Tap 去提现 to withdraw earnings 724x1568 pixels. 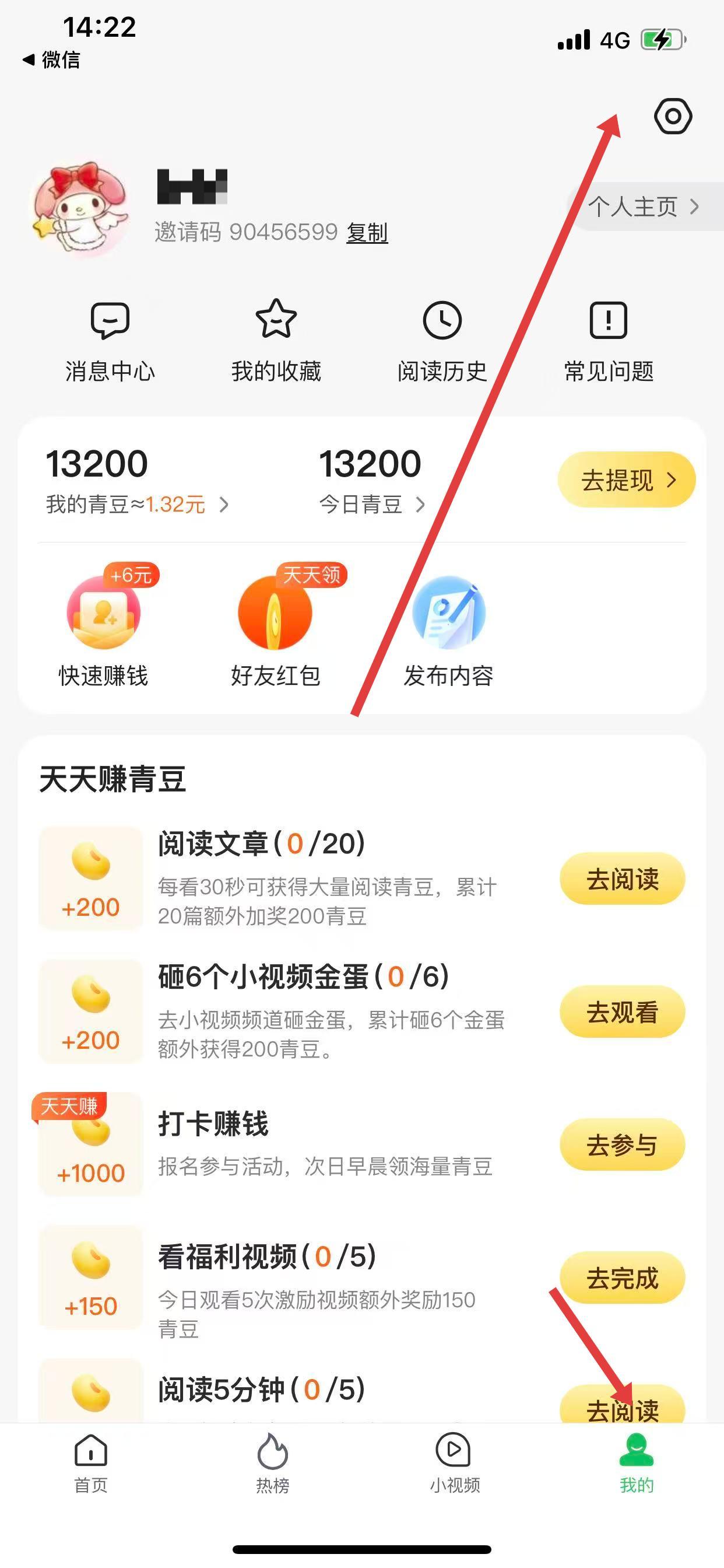click(x=627, y=480)
